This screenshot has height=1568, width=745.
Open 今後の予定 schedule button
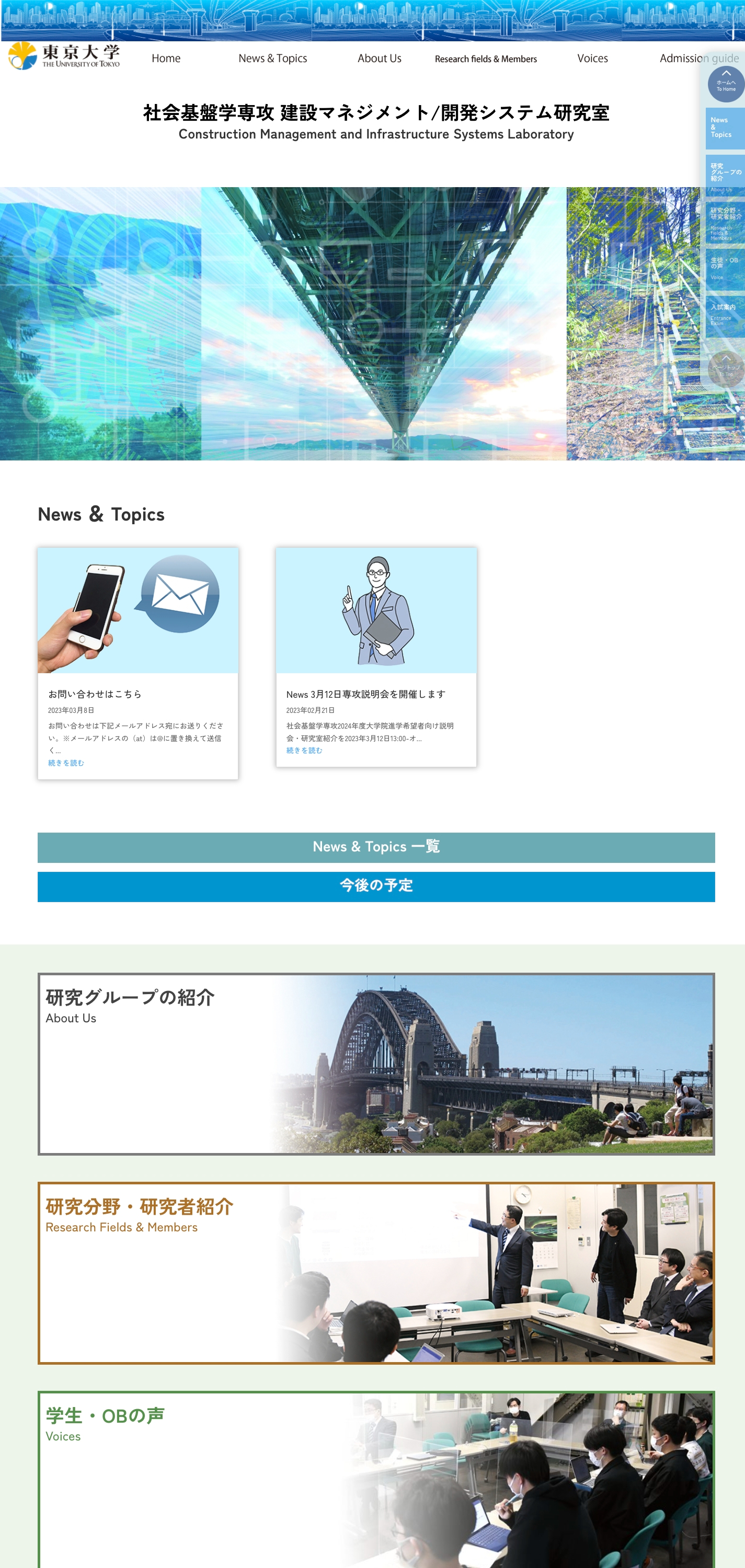click(x=375, y=886)
